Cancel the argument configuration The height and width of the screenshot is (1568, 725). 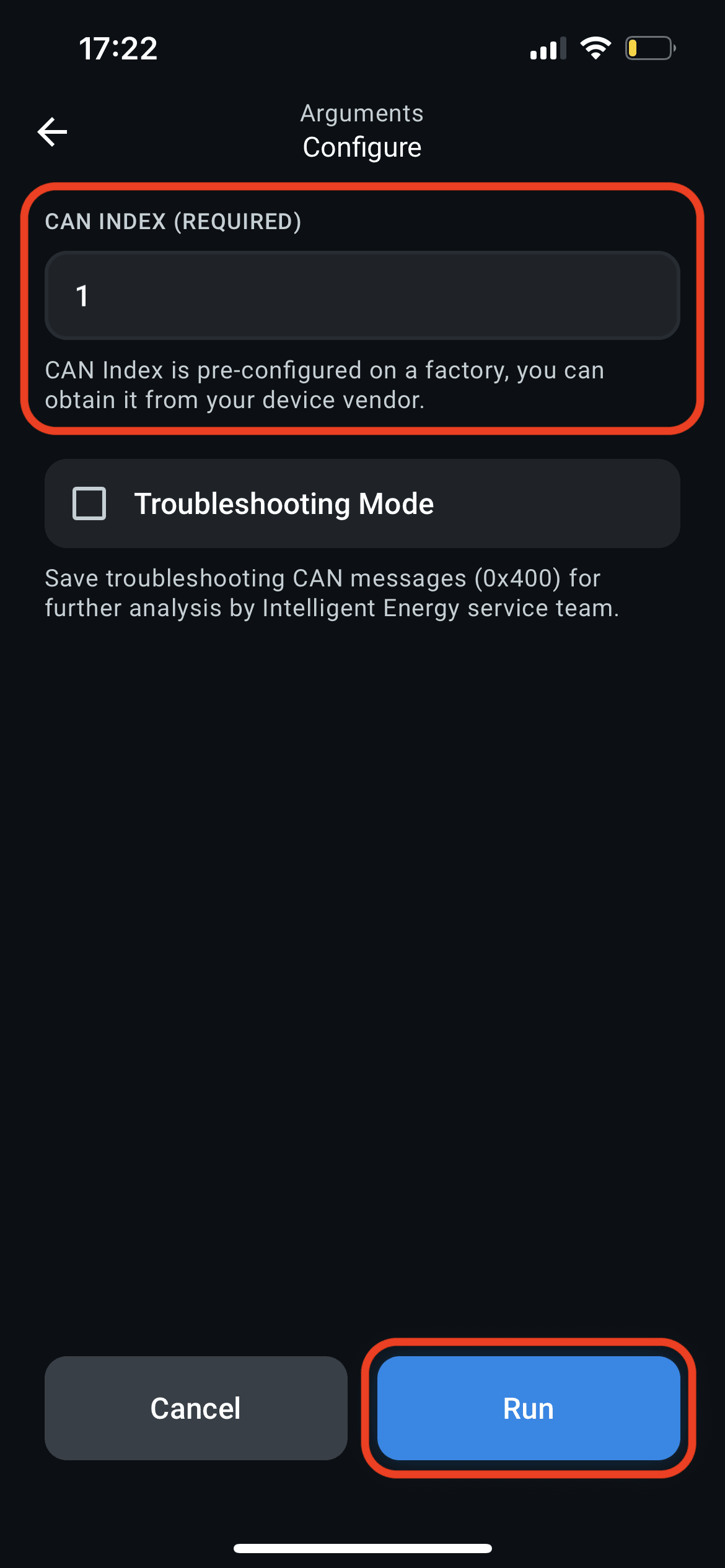pyautogui.click(x=196, y=1408)
